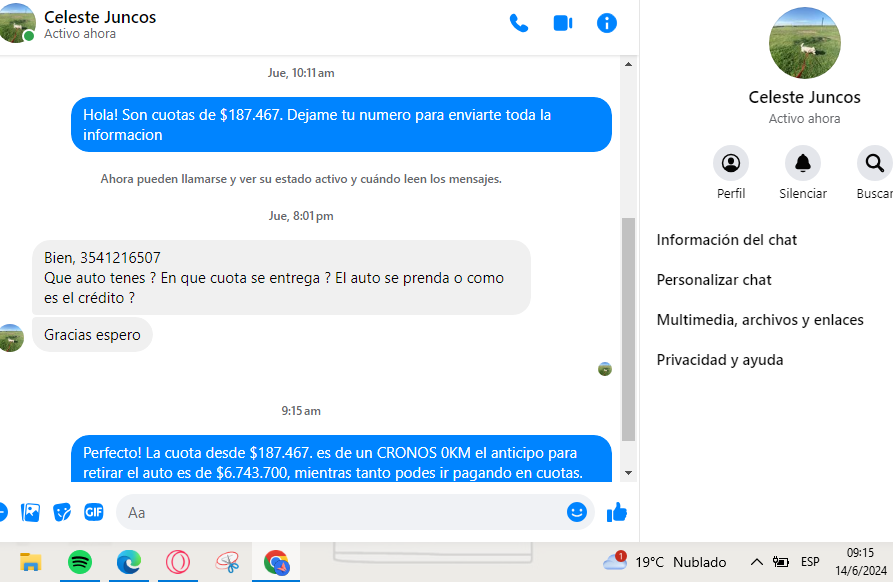
Task: Open Celeste's Perfil button
Action: 731,163
